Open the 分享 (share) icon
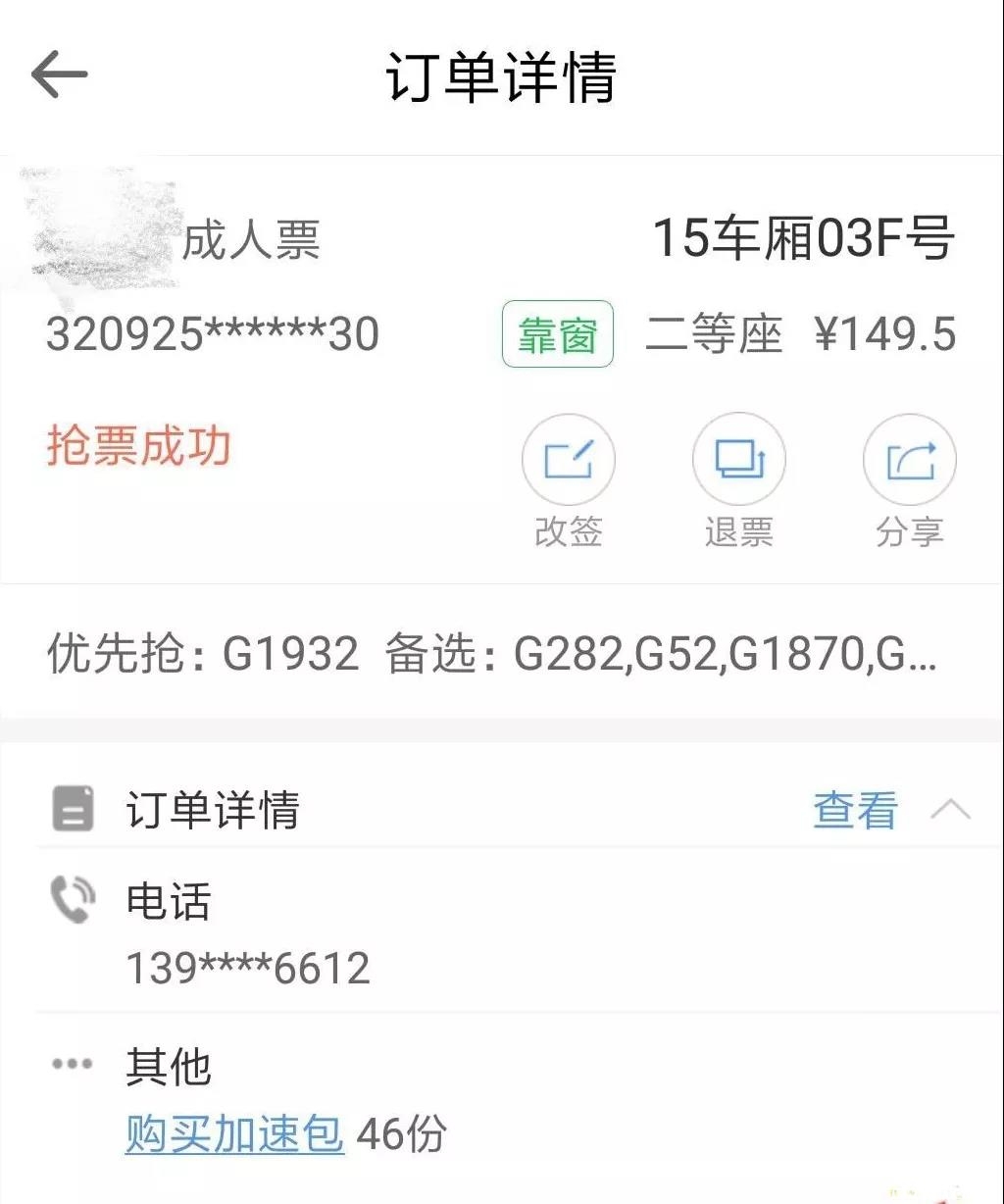The image size is (1004, 1204). [x=909, y=458]
